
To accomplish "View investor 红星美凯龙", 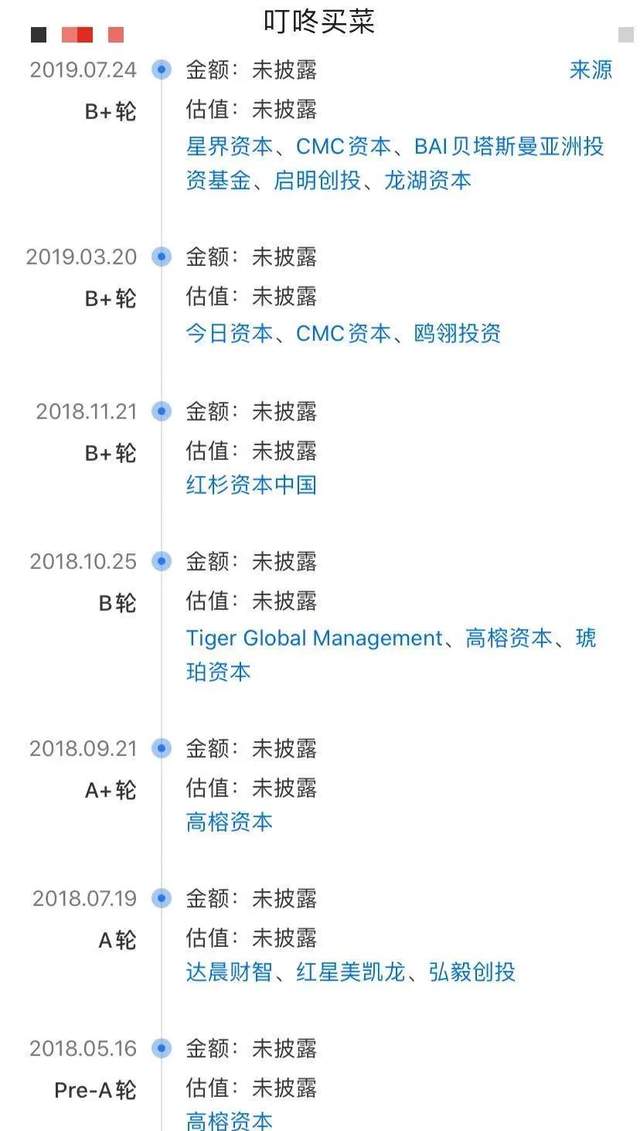I will tap(351, 972).
